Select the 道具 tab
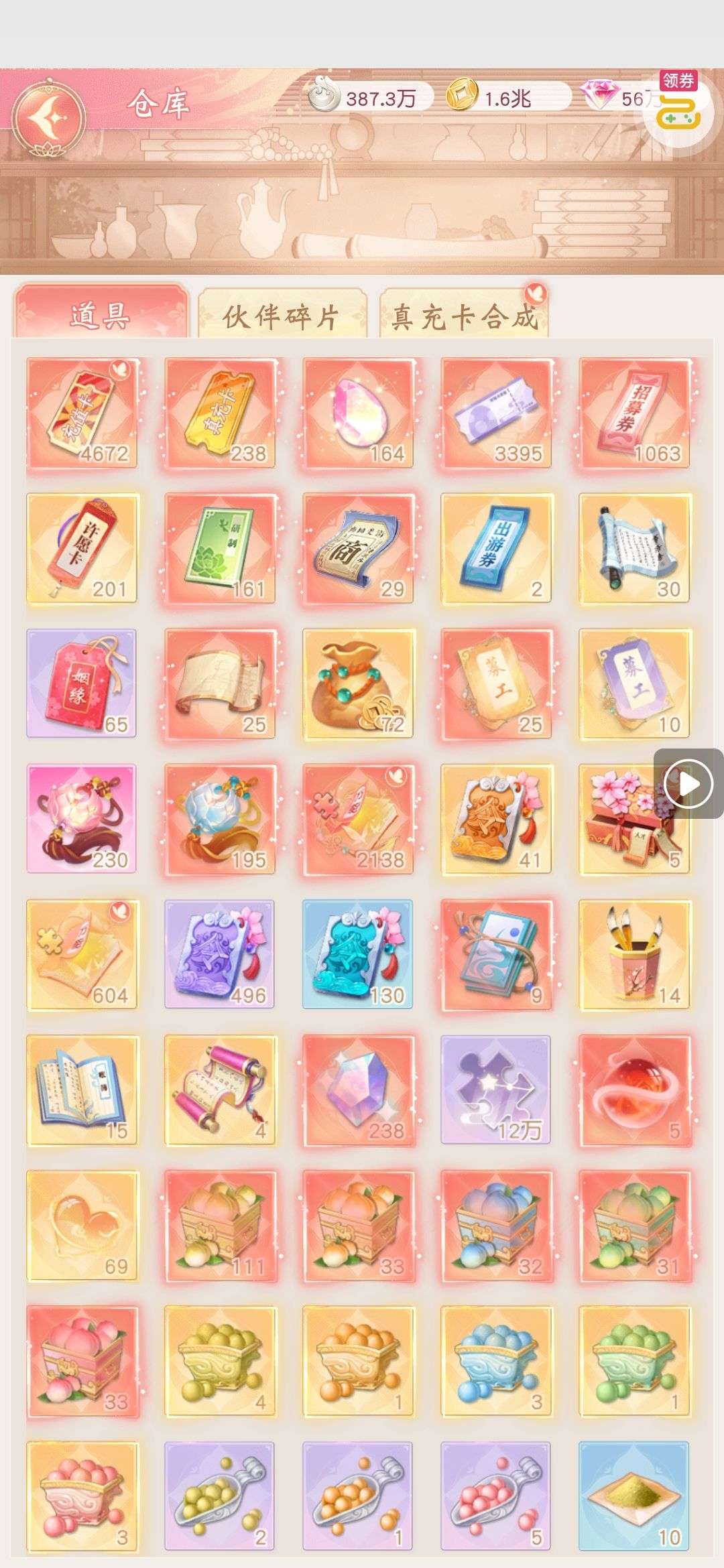 point(101,314)
